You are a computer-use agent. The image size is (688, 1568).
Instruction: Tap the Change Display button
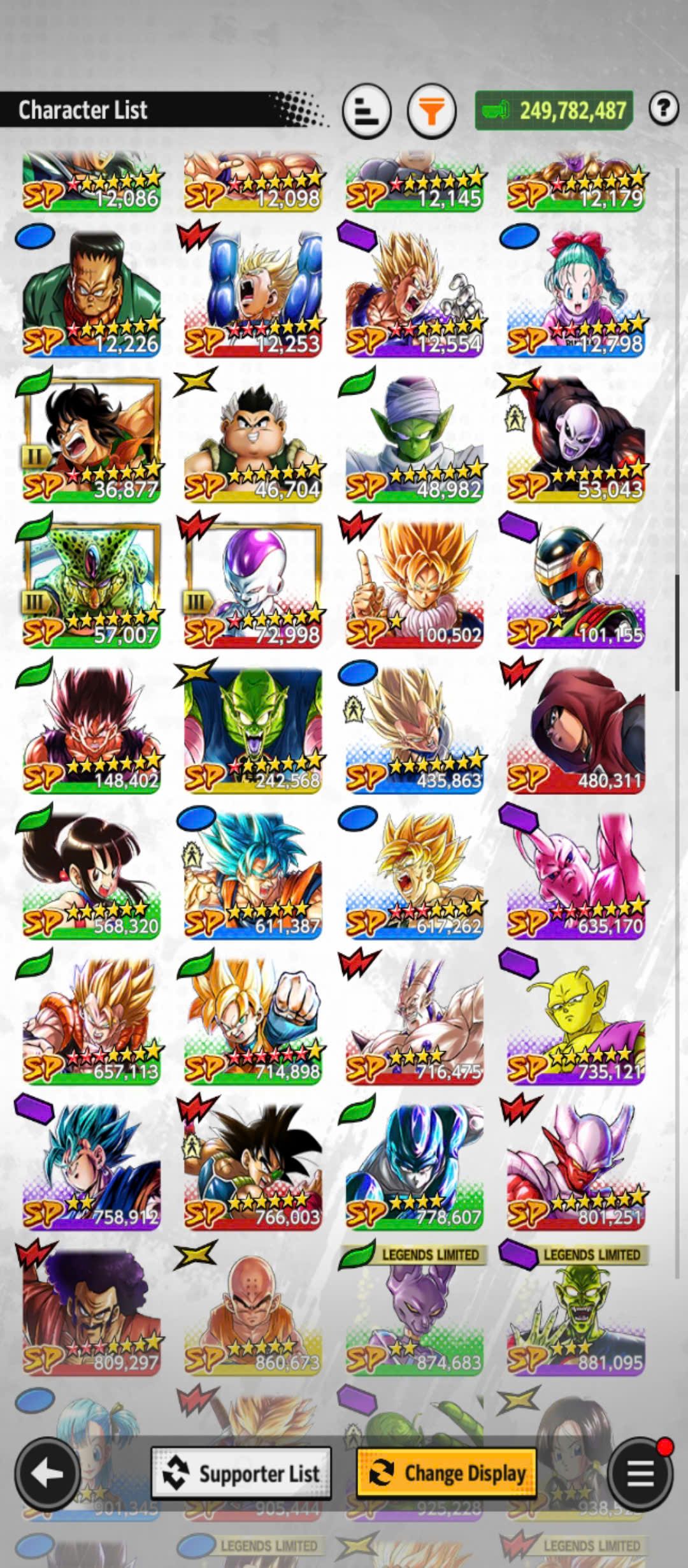tap(447, 1473)
